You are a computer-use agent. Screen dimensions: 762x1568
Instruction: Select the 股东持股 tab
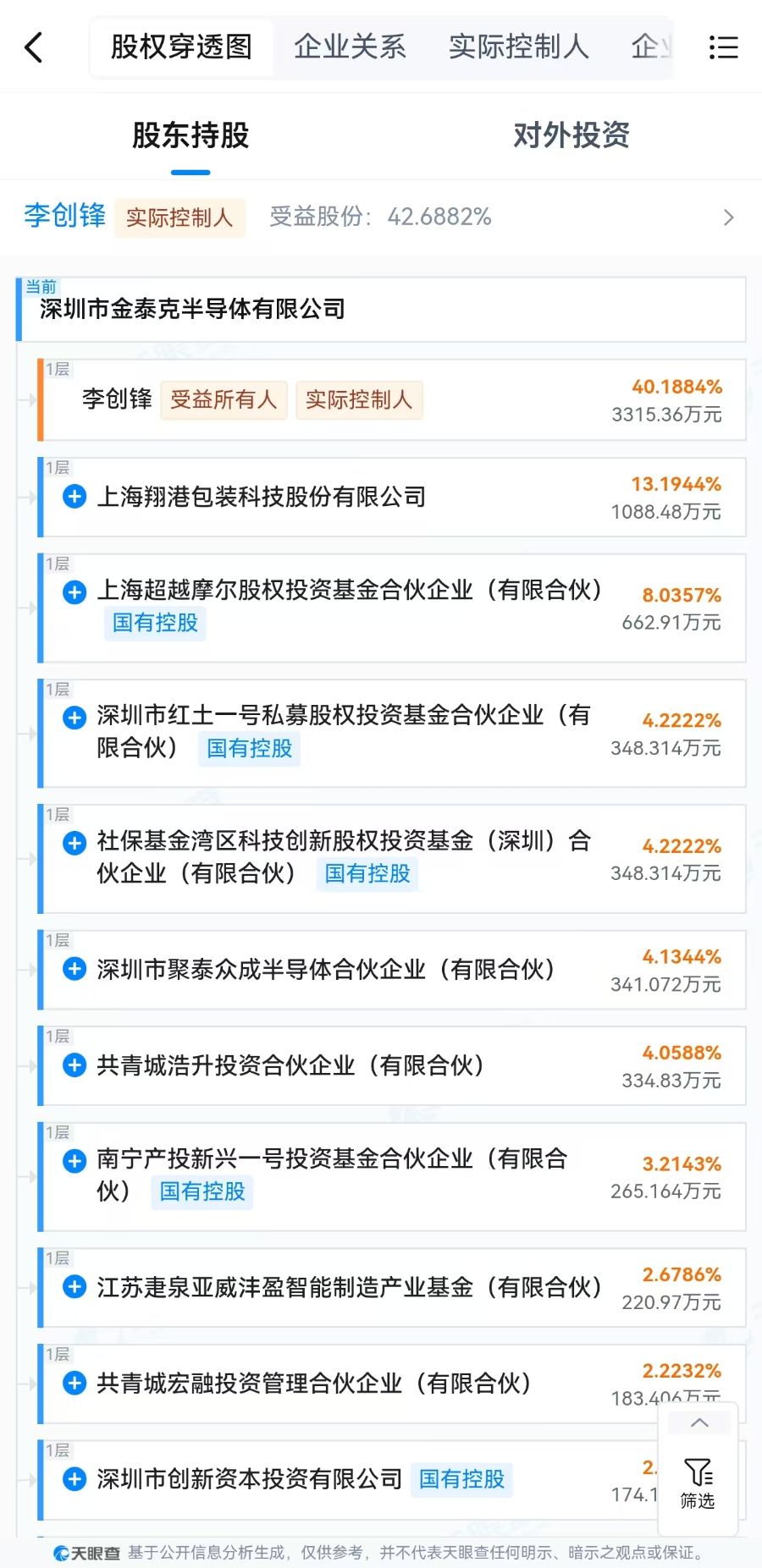(190, 135)
